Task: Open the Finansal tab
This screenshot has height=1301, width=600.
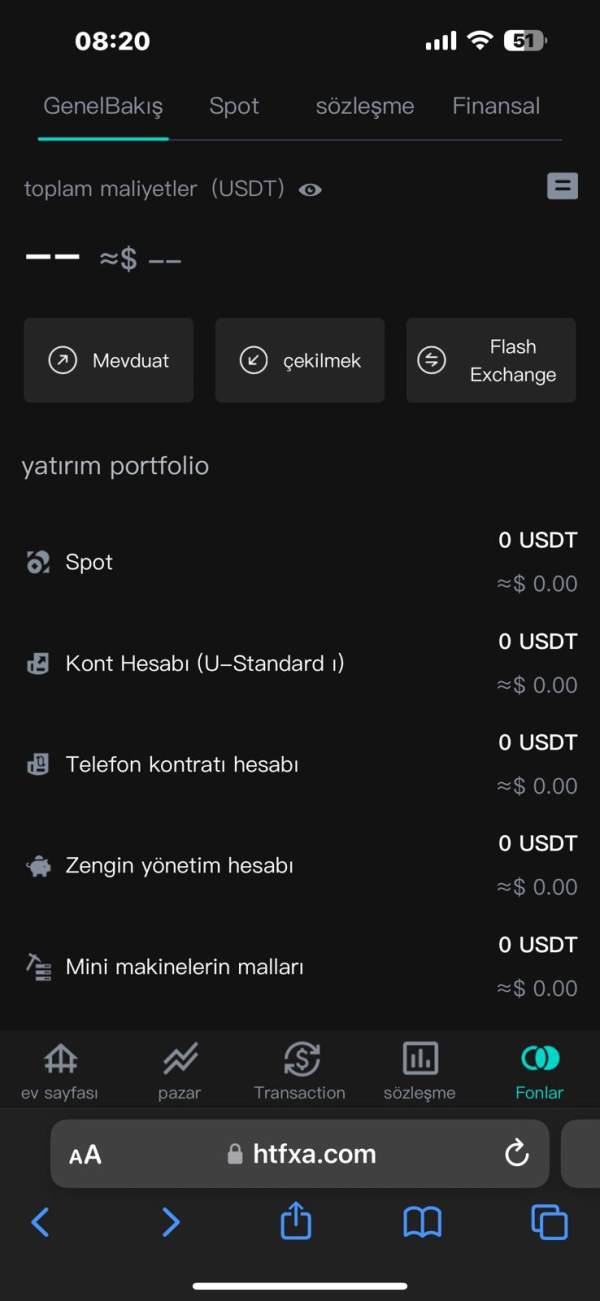Action: (496, 106)
